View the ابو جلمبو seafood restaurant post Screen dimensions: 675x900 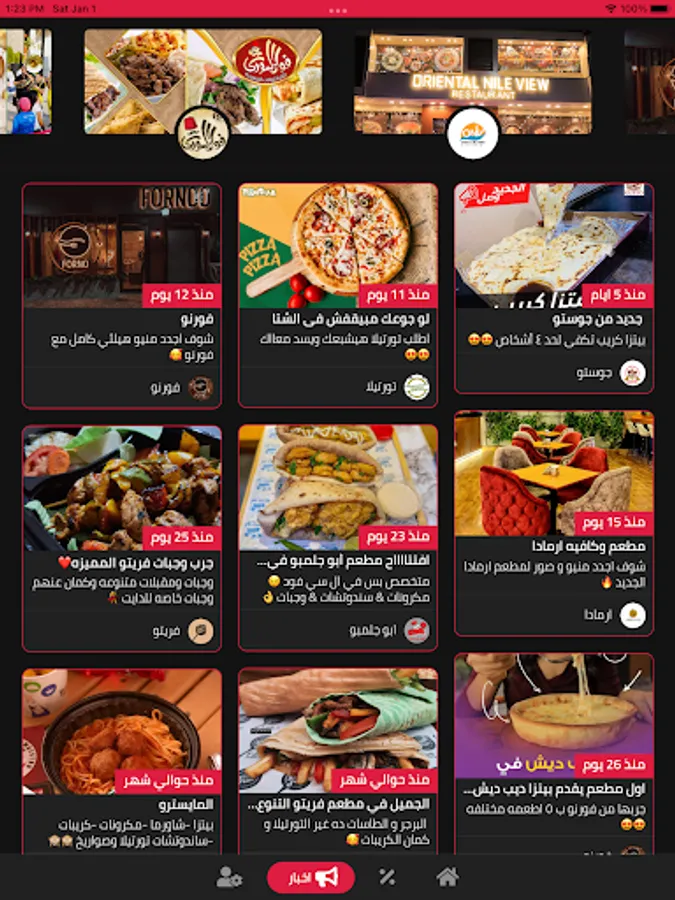click(x=338, y=538)
